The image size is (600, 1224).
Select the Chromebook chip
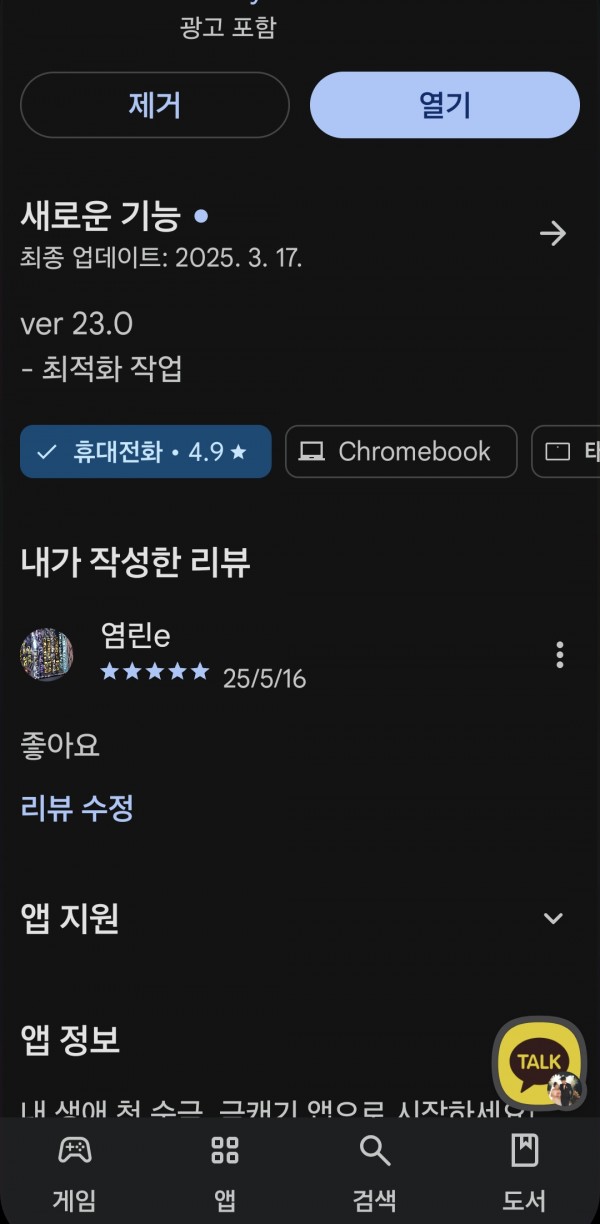click(x=401, y=452)
